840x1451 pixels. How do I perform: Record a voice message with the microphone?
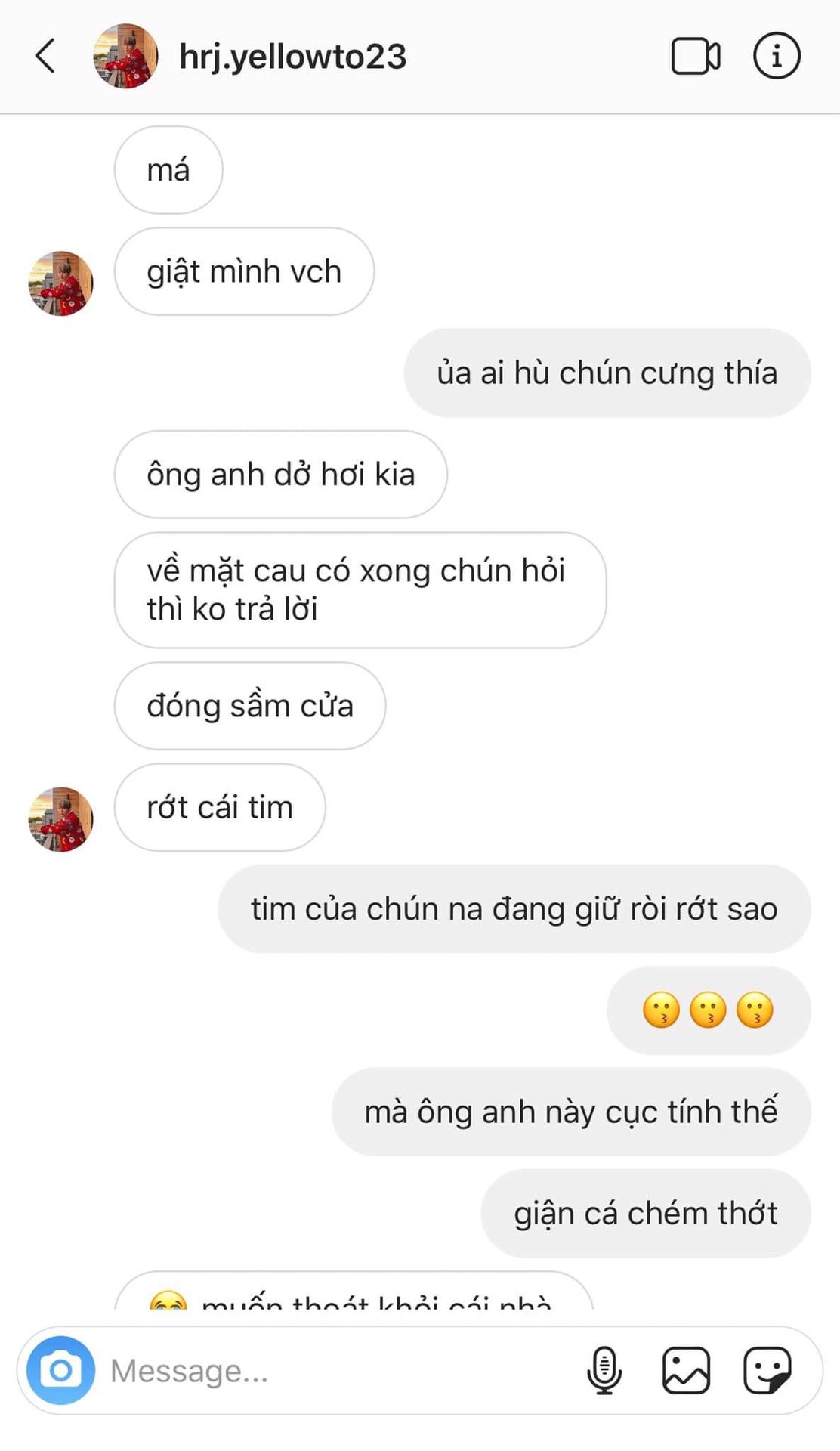pyautogui.click(x=604, y=1370)
